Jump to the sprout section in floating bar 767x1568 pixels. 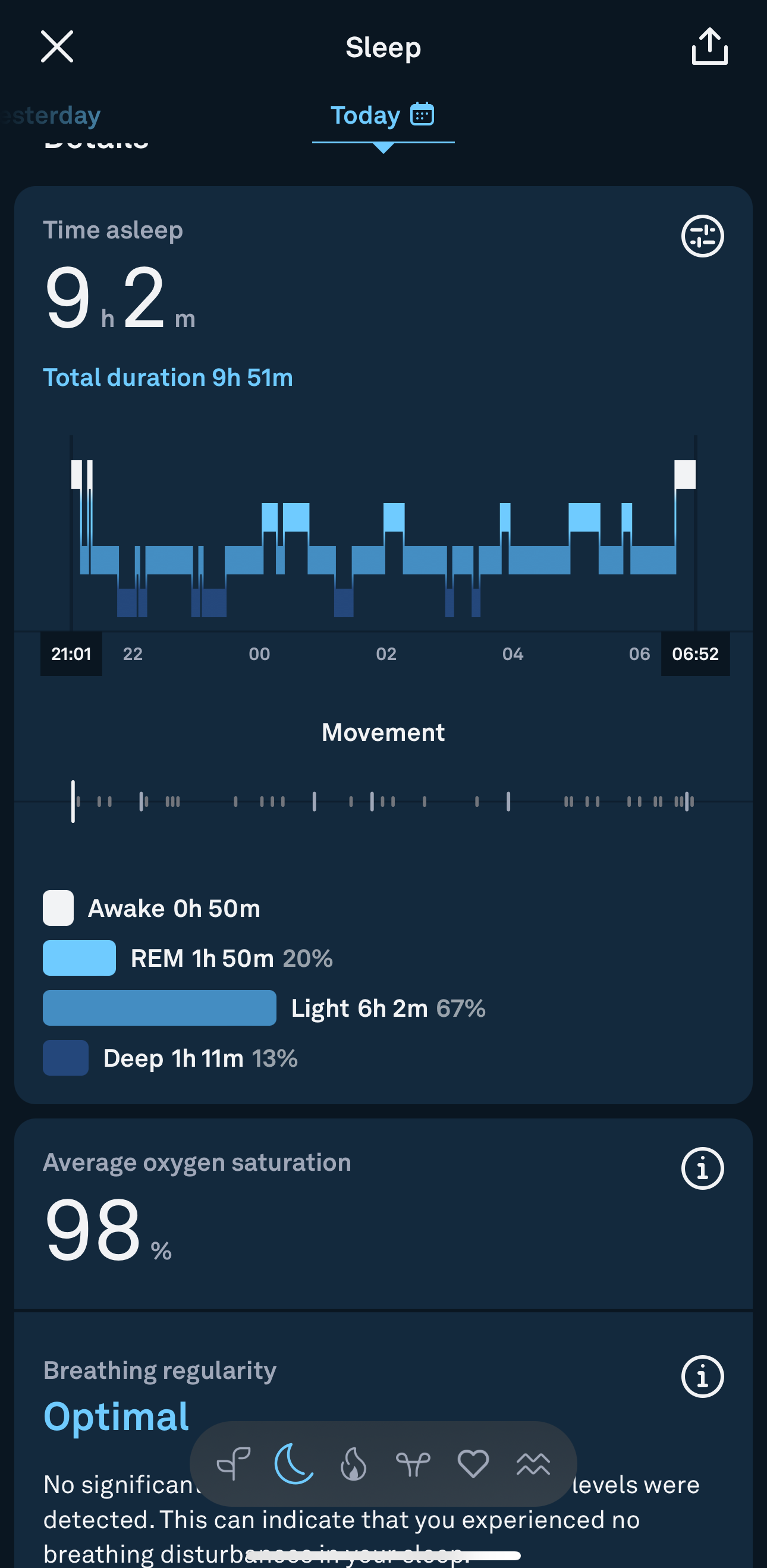pyautogui.click(x=234, y=1463)
